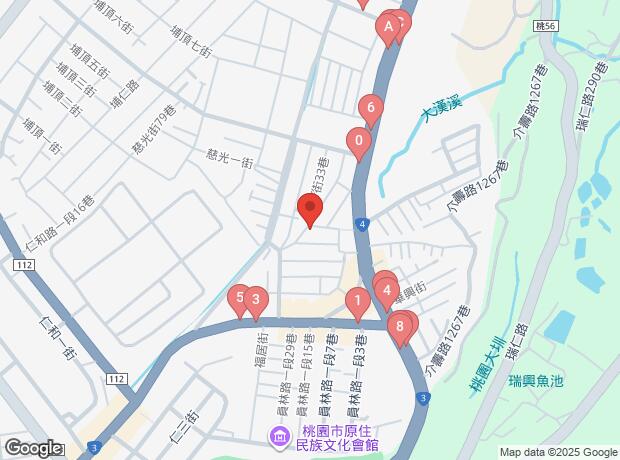Open the map marker labeled A
Viewport: 620px width, 460px height.
[x=387, y=29]
